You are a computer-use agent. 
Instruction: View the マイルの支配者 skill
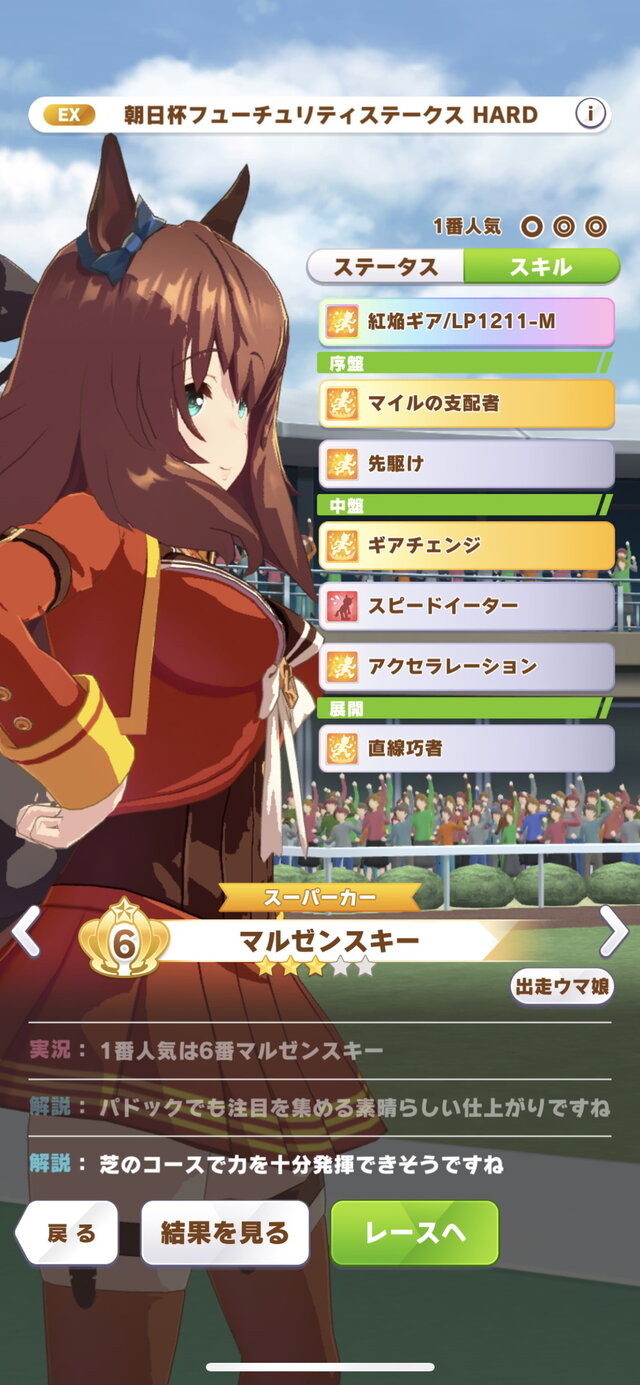point(466,404)
